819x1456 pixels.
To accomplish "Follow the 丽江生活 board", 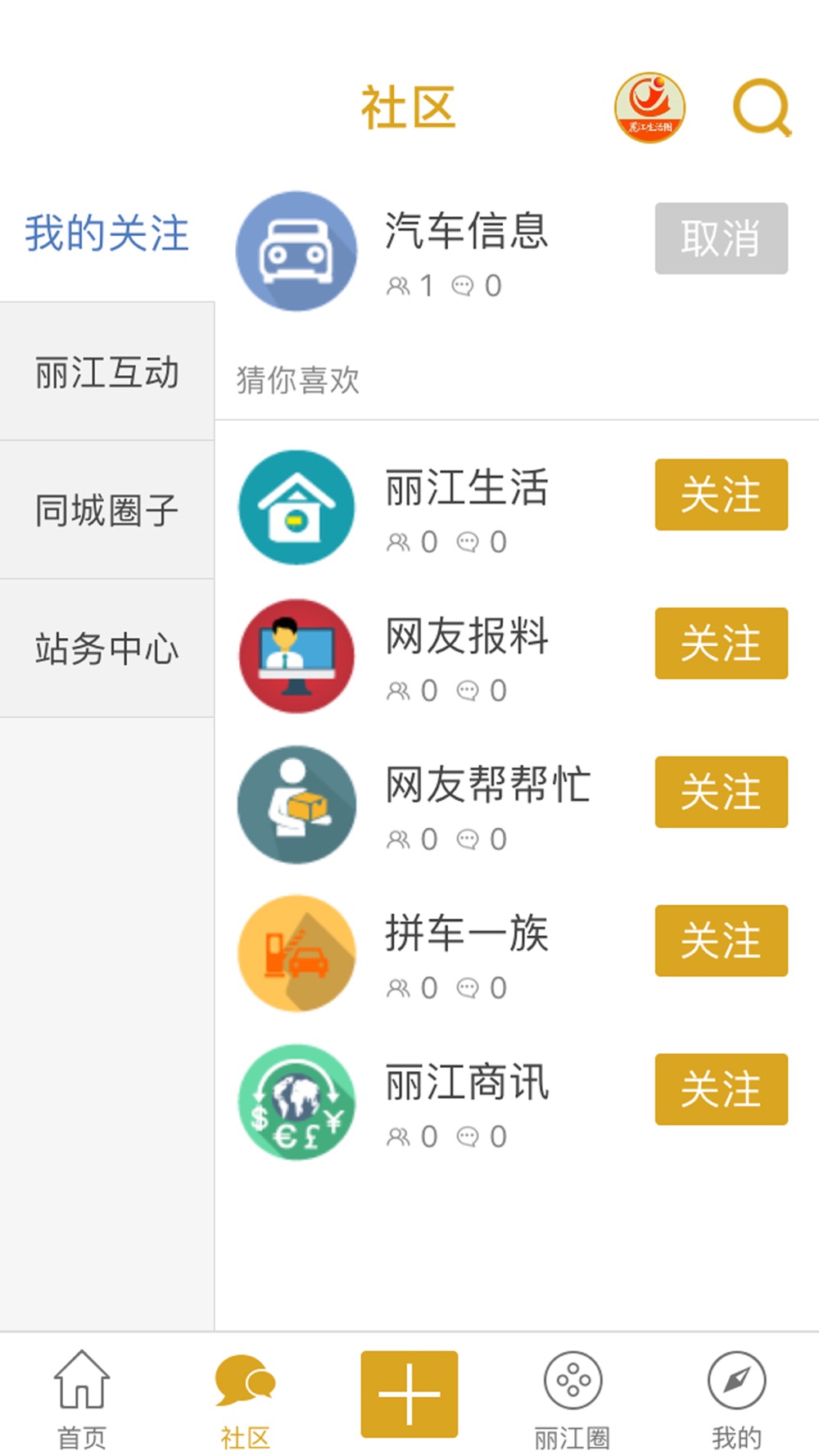I will tap(721, 495).
